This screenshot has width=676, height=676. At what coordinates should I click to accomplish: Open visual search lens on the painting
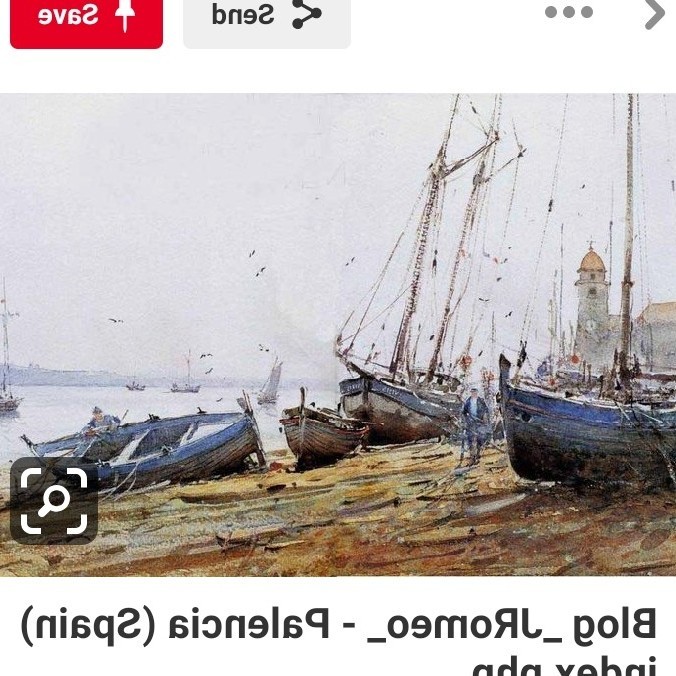coord(54,500)
